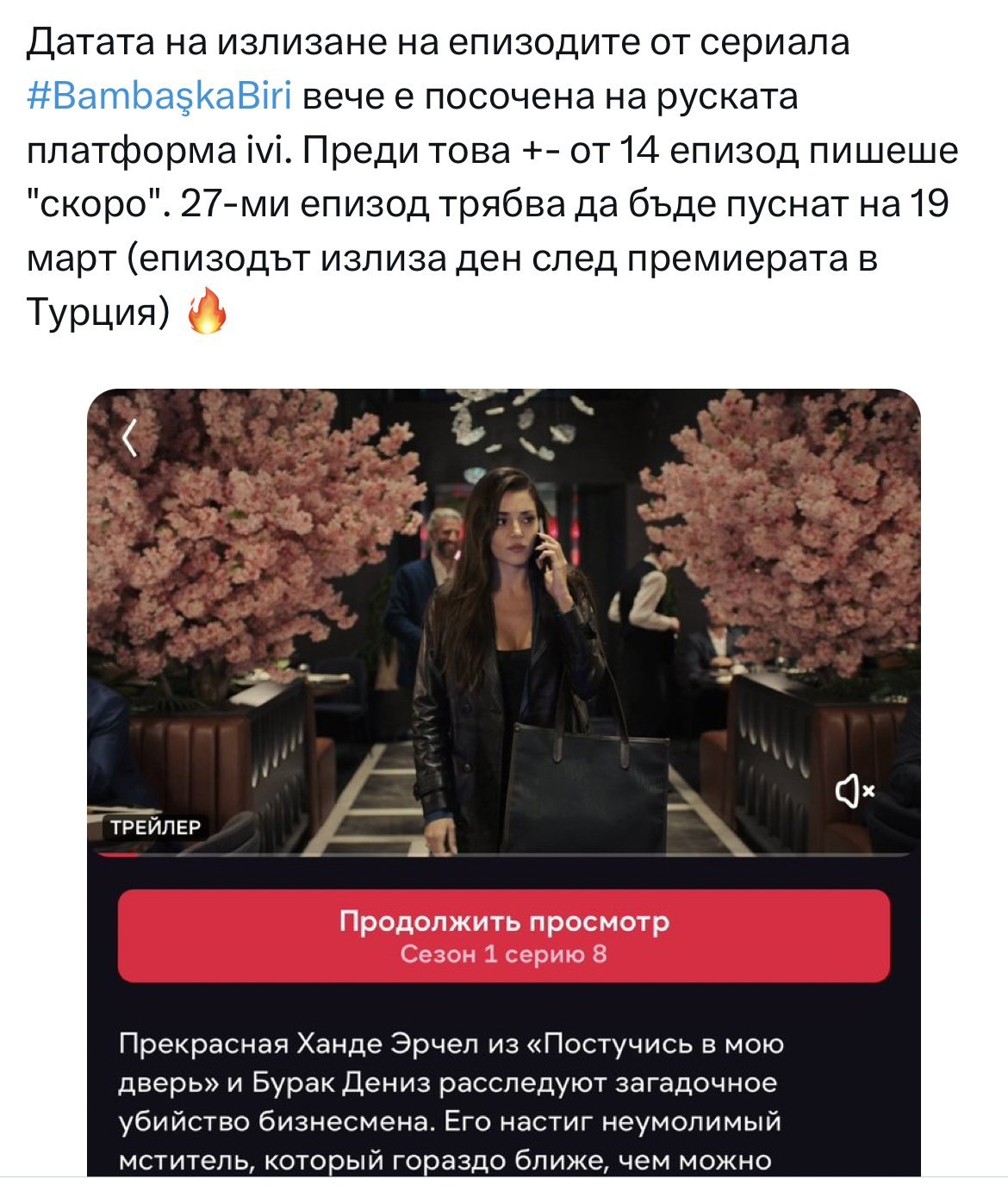Screen dimensions: 1008x1198
Task: Open the attached ivi screenshot image
Action: [504, 783]
